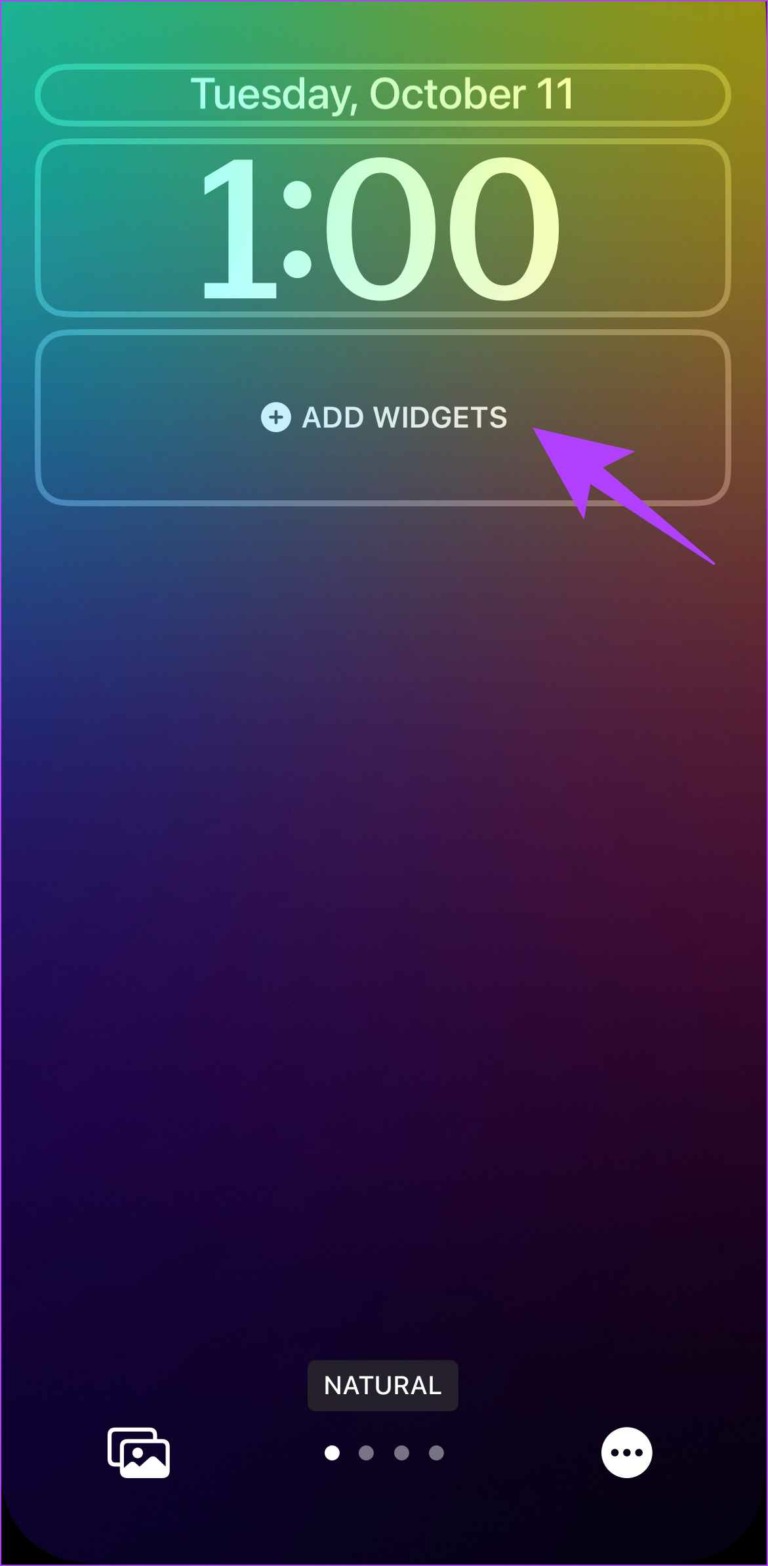Select the photo library icon to change wallpaper

pyautogui.click(x=137, y=1452)
